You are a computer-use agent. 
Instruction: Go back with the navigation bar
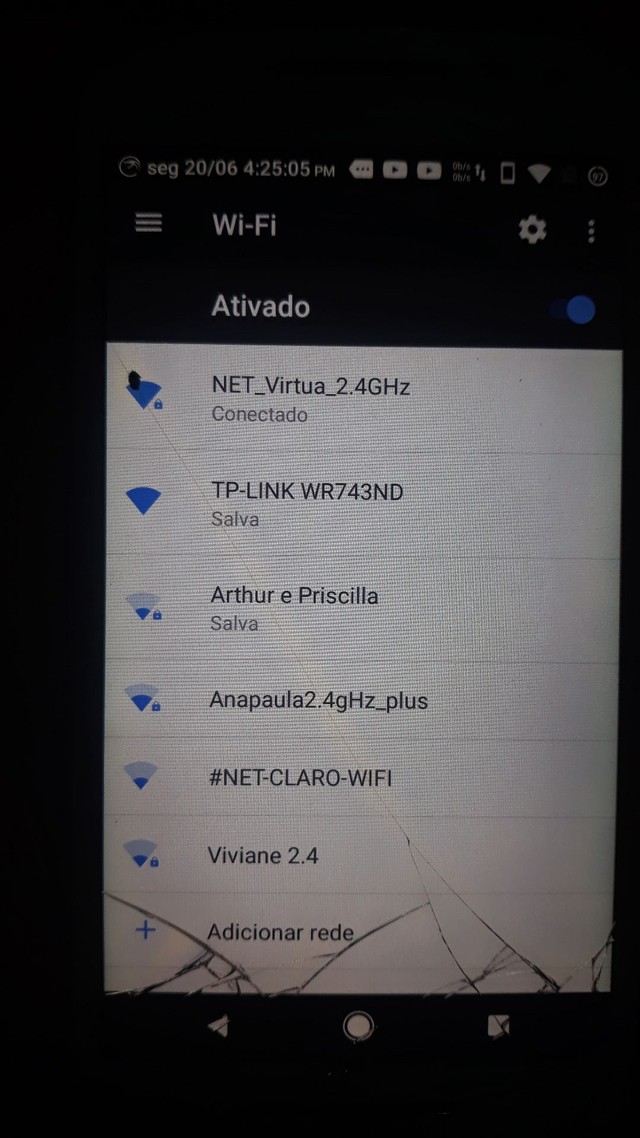tap(221, 1027)
